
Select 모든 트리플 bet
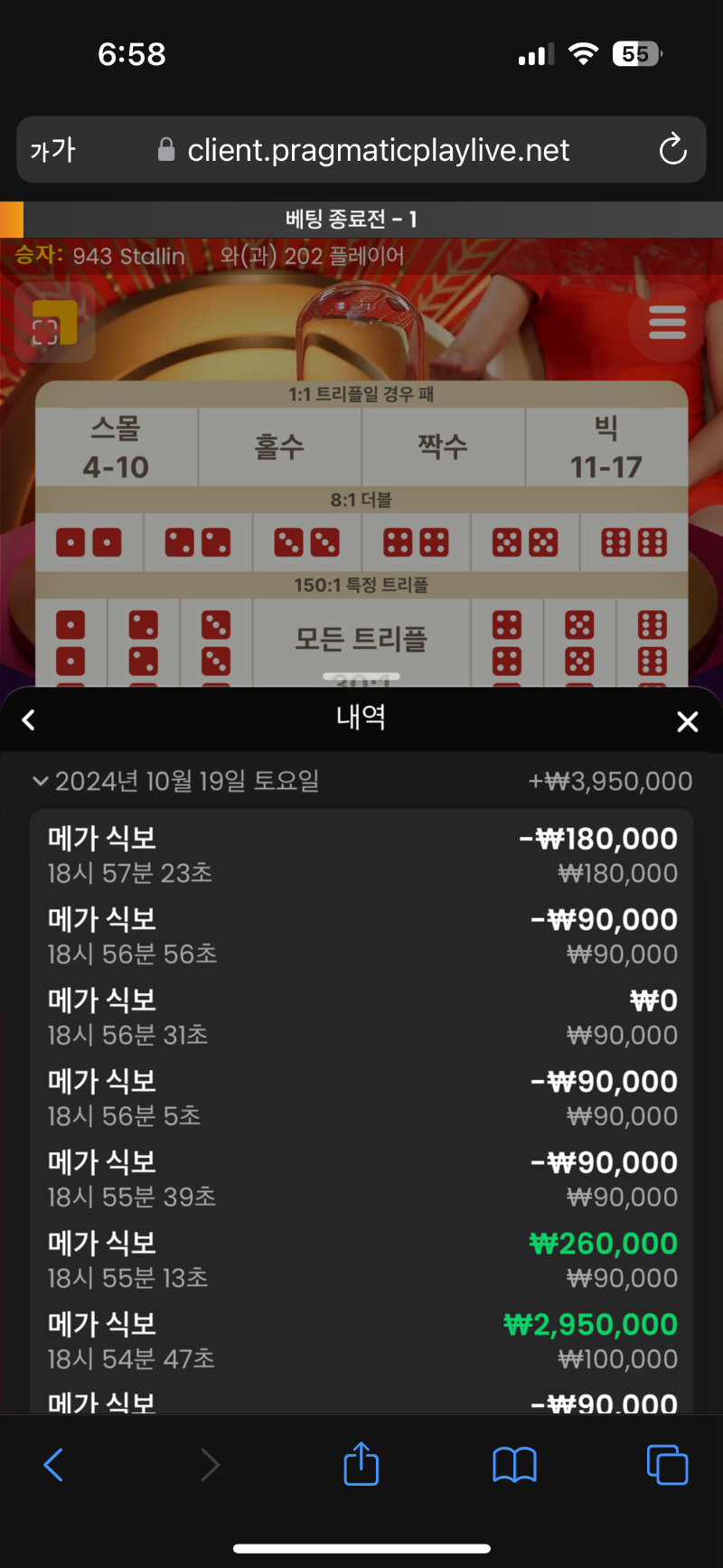pos(361,641)
